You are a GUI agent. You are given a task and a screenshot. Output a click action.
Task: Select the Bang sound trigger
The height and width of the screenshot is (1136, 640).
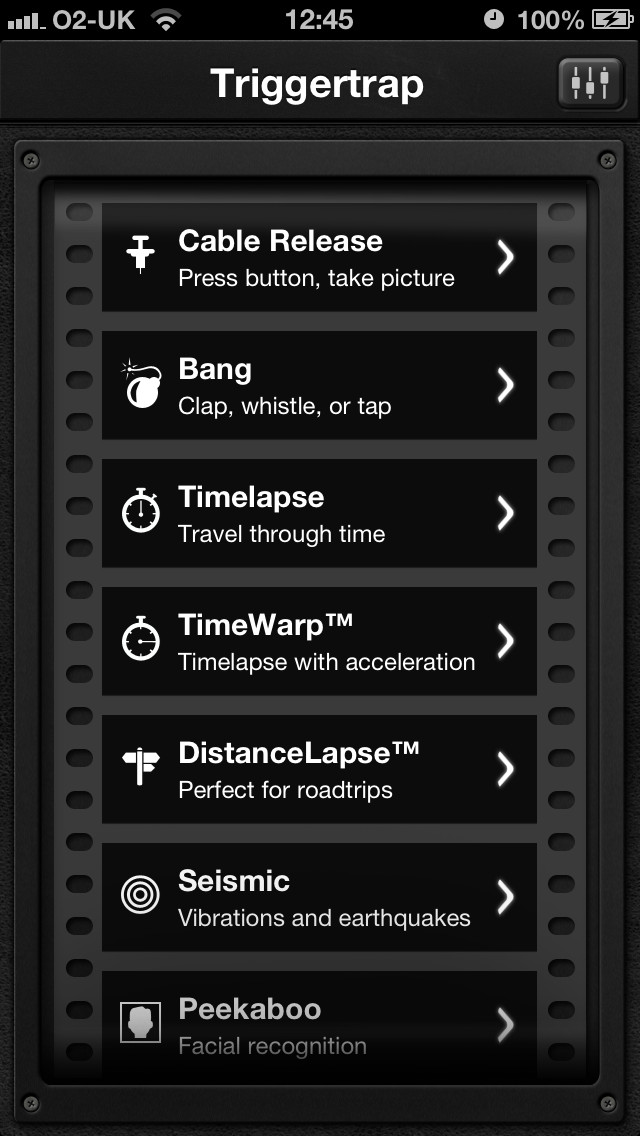point(319,385)
